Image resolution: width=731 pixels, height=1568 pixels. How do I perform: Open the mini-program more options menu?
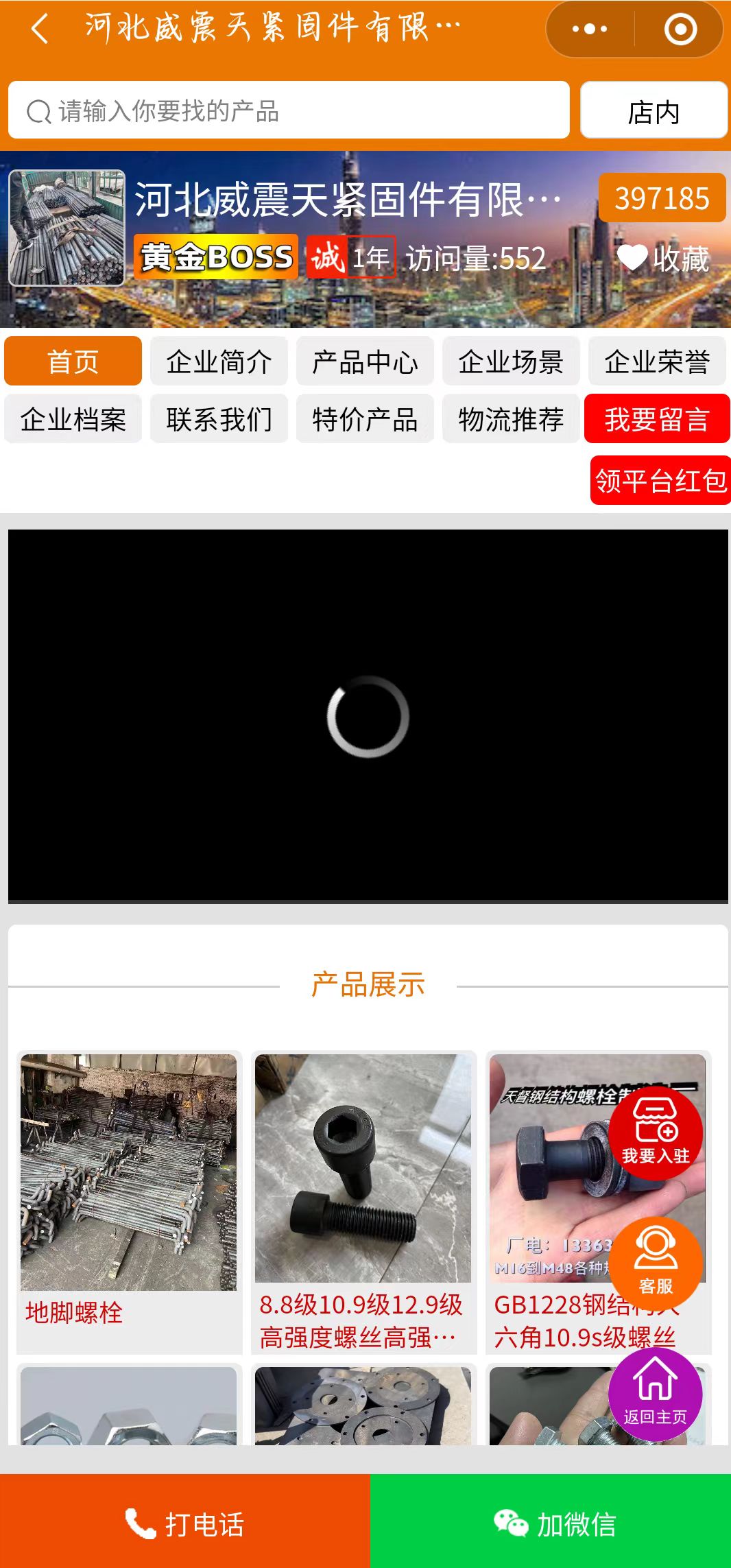[x=590, y=29]
